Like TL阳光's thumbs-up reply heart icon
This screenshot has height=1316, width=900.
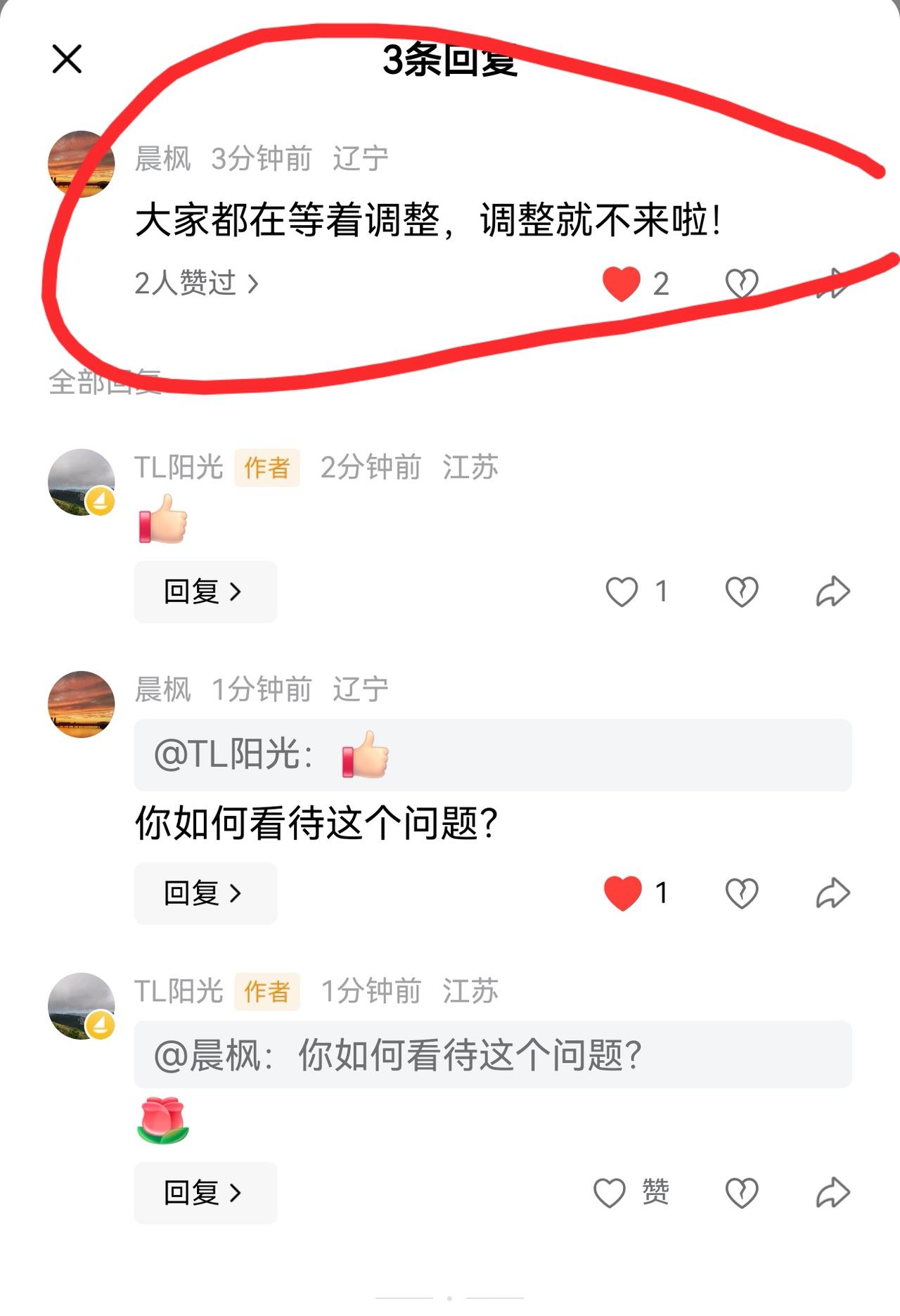click(623, 593)
